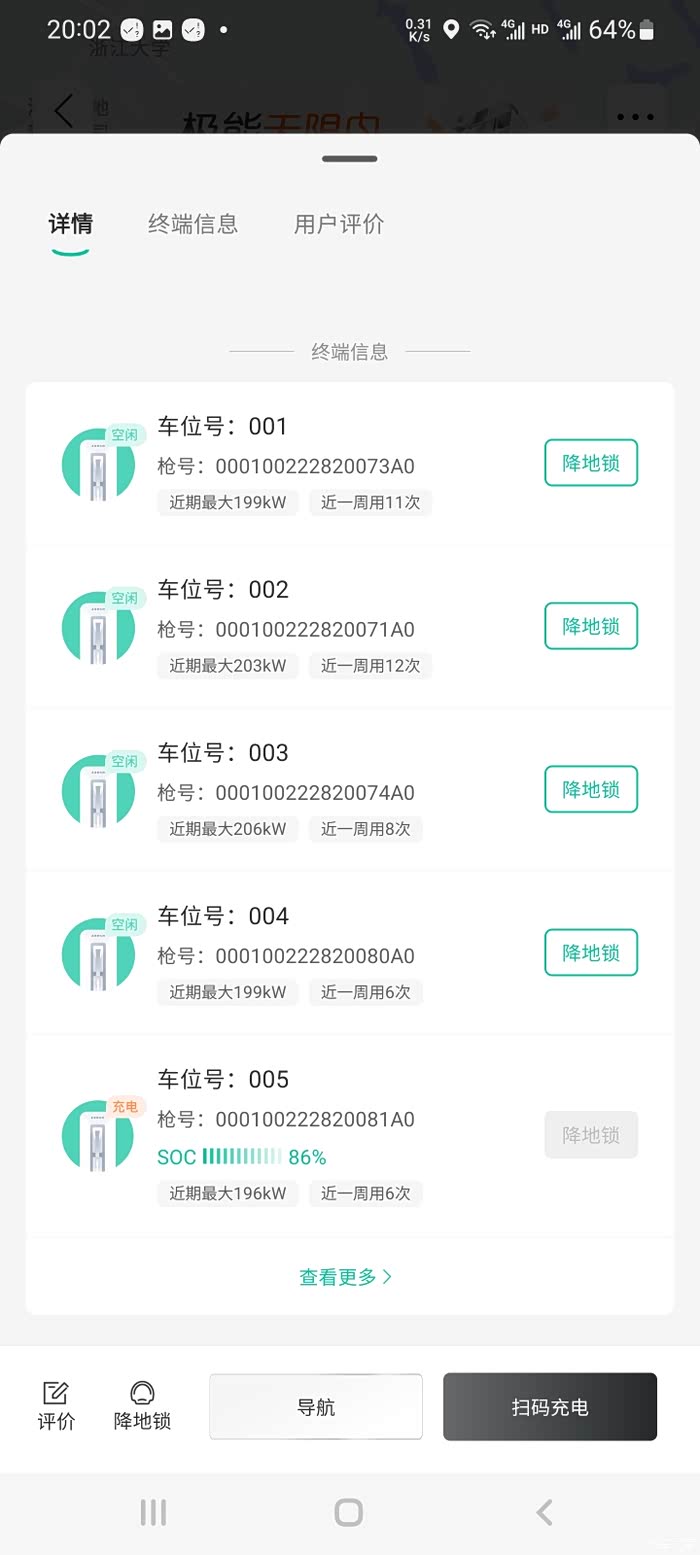Open the system recent apps button

(x=153, y=1512)
